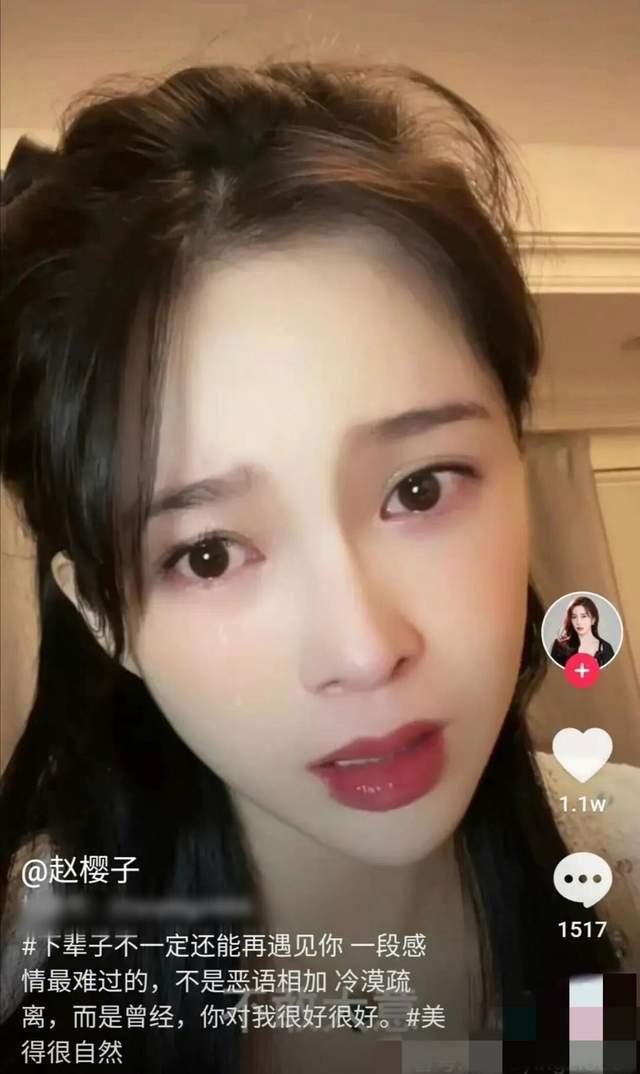Open the comments with 1517 replies

[582, 879]
